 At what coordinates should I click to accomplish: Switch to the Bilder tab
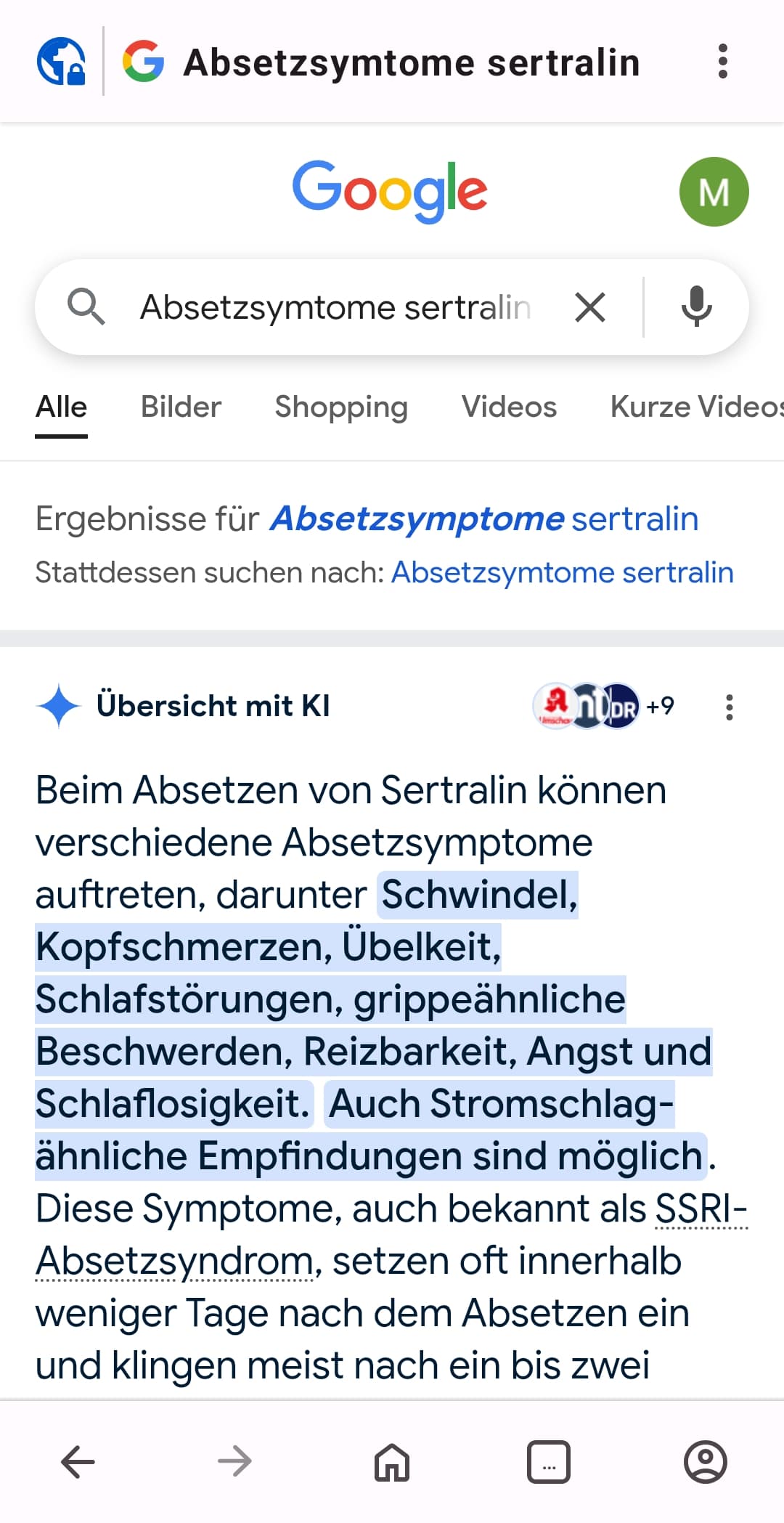[181, 407]
